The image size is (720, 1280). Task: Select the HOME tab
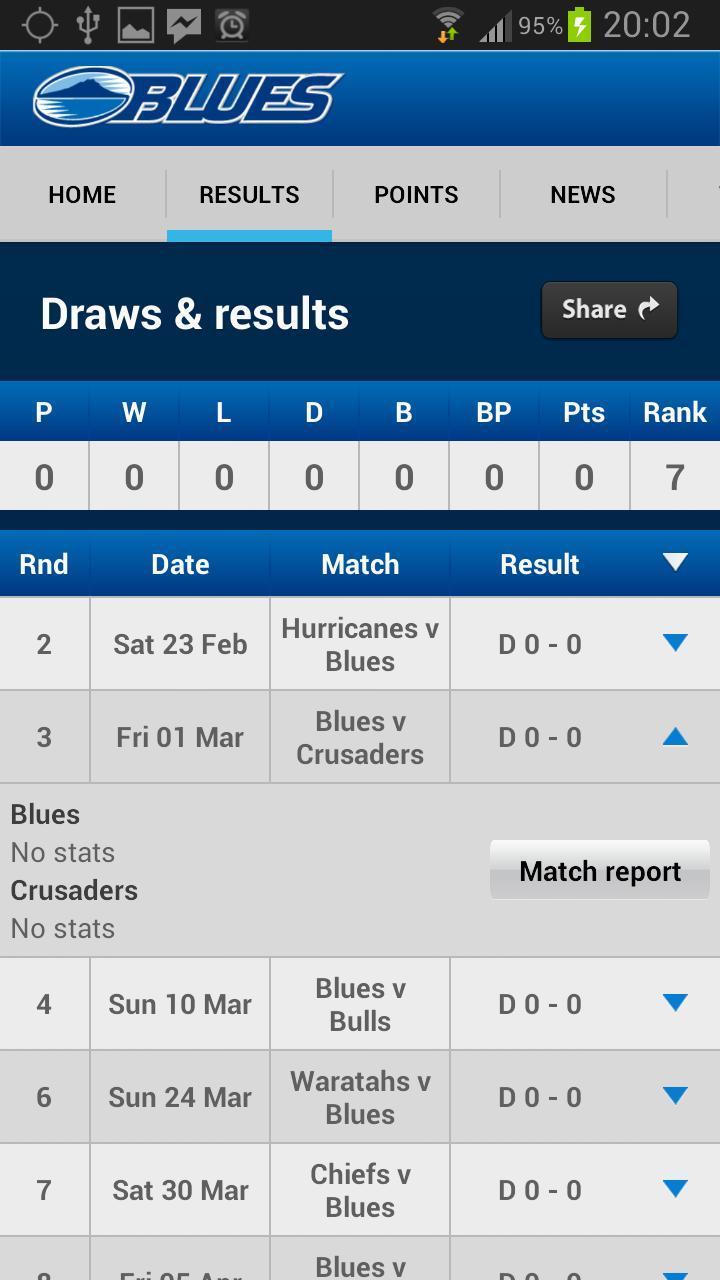81,194
